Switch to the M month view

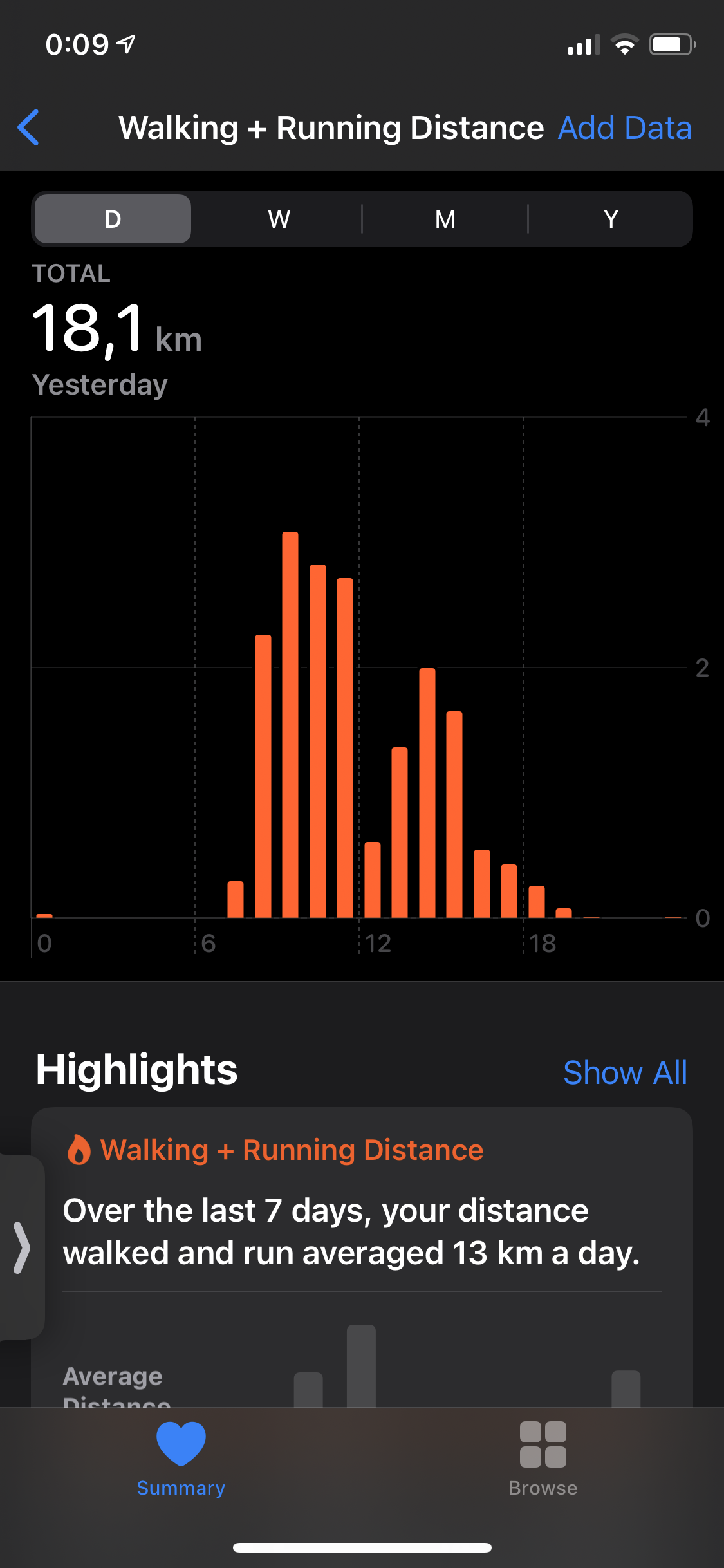point(445,219)
